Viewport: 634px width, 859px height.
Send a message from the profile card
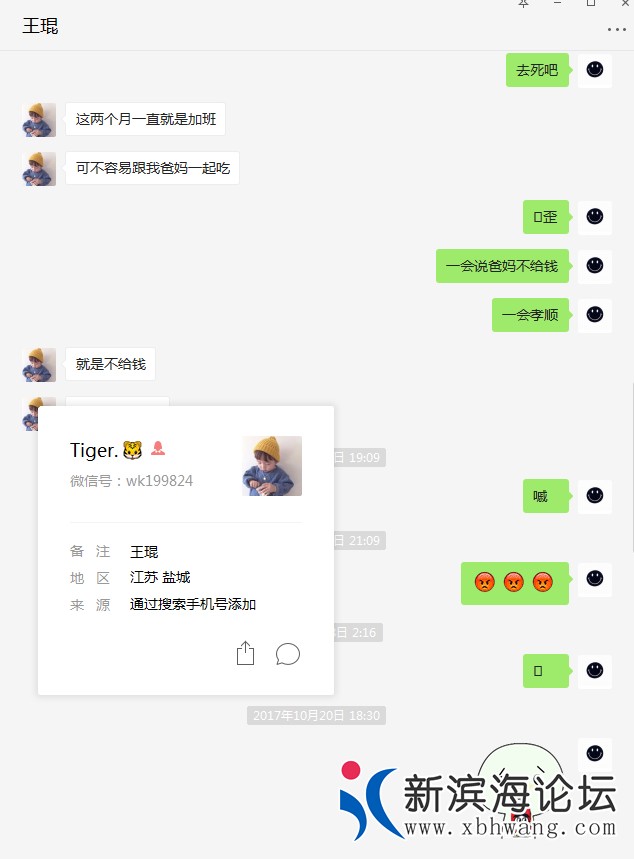[288, 654]
